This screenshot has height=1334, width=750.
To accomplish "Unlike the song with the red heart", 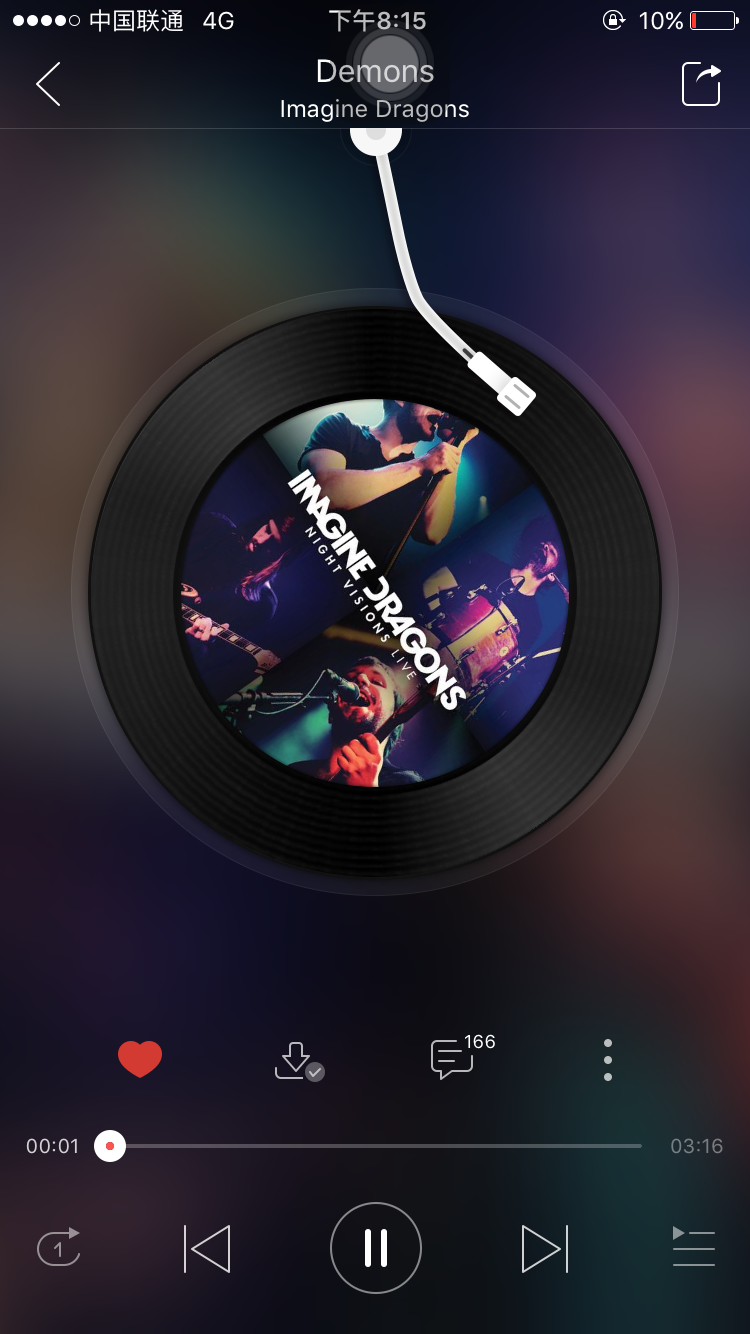I will click(x=140, y=1059).
